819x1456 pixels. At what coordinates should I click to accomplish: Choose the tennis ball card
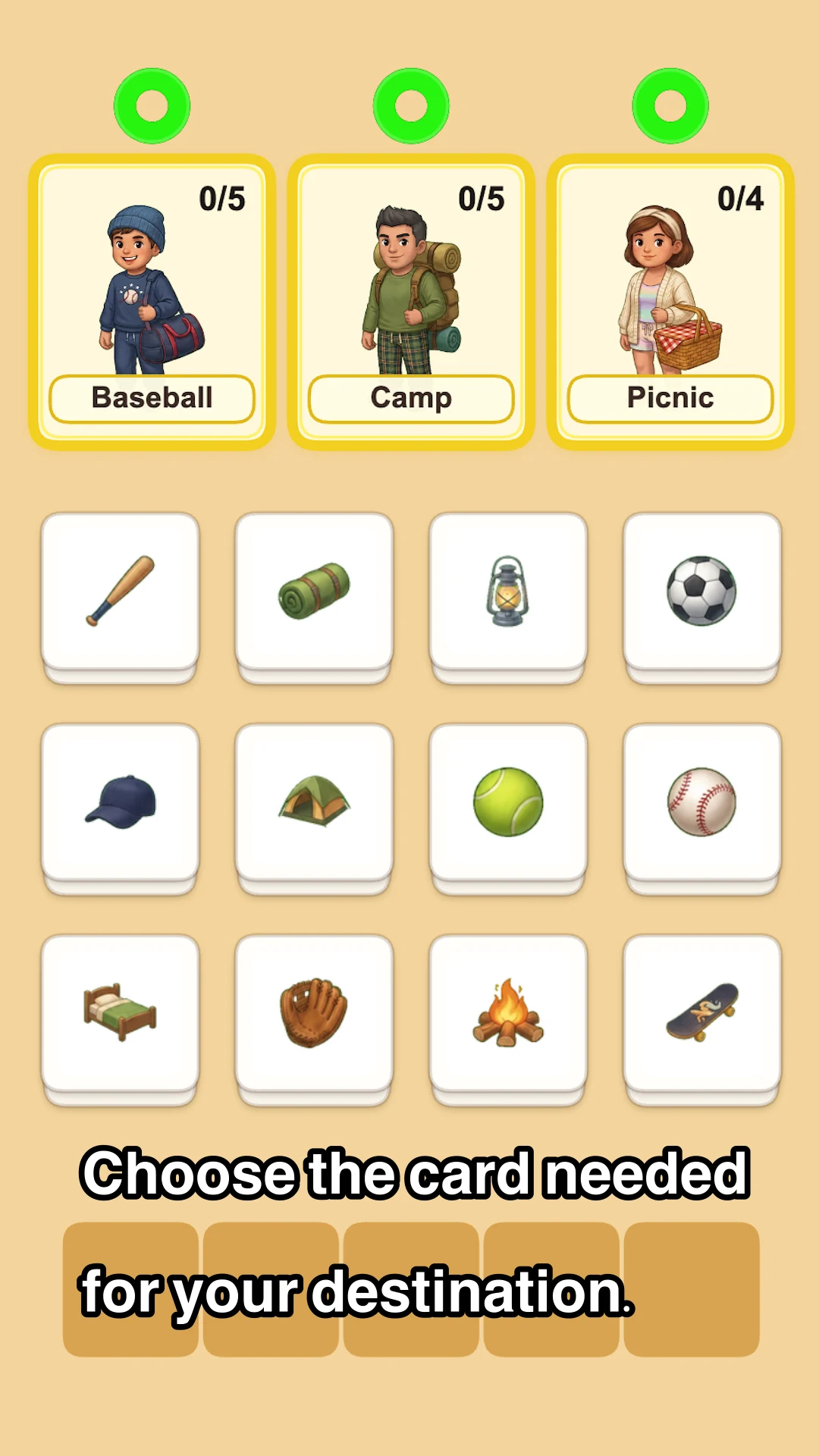click(x=509, y=802)
